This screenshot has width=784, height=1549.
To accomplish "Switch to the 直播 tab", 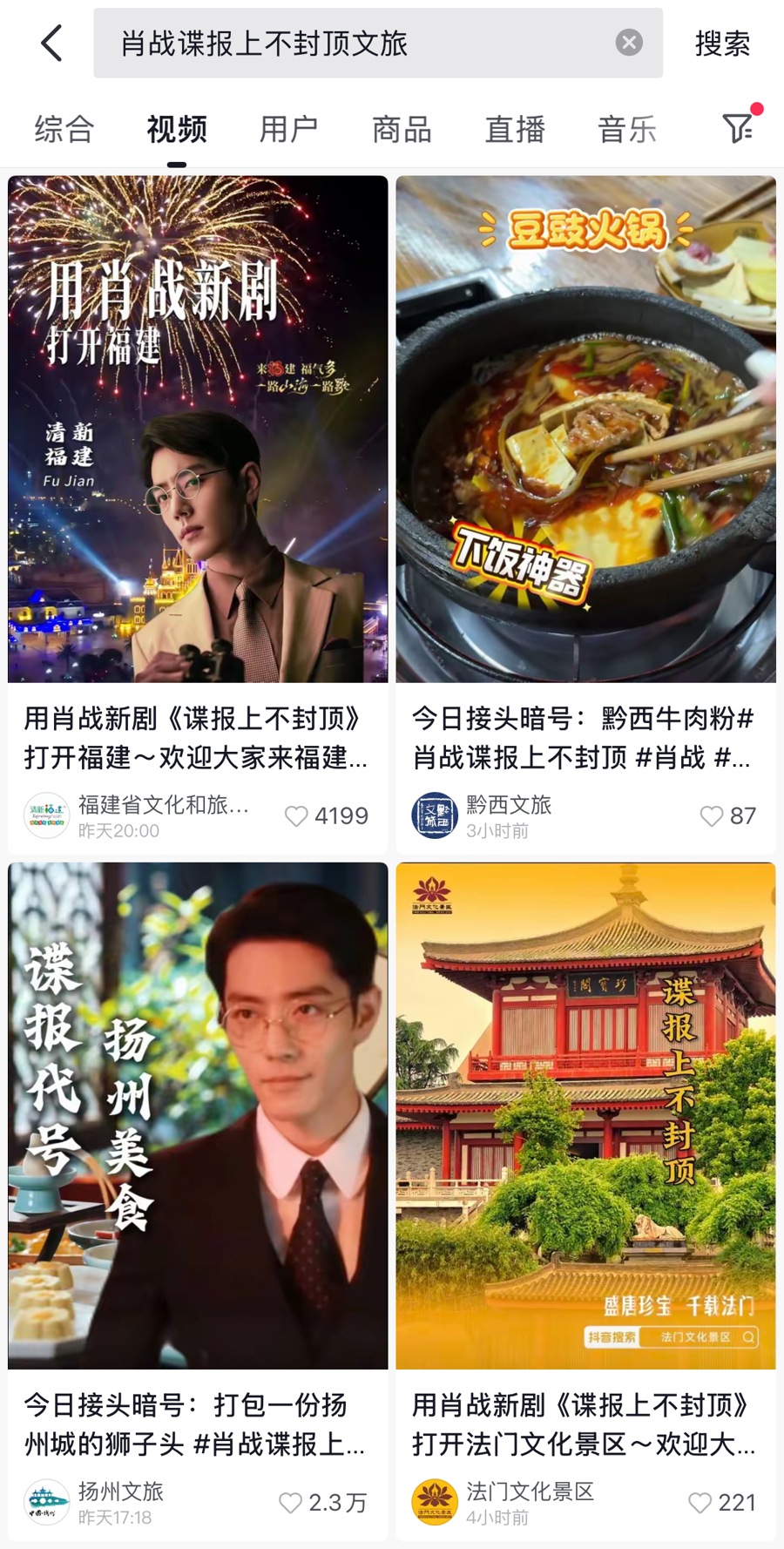I will click(515, 129).
